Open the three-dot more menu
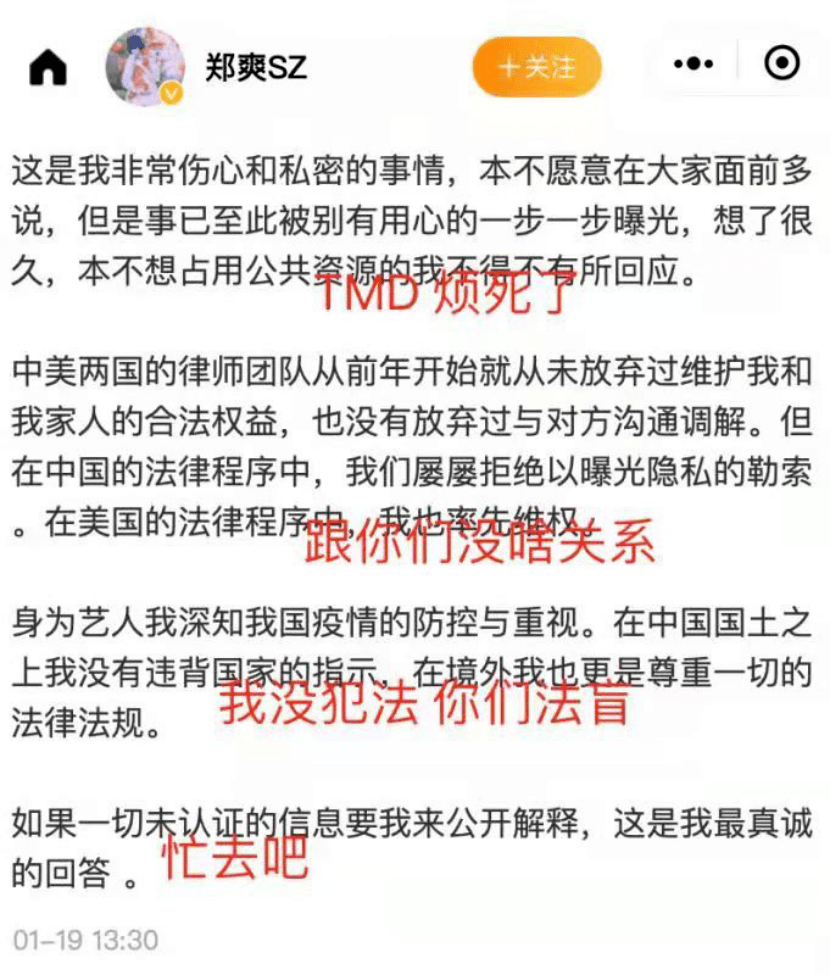This screenshot has height=975, width=830. (x=695, y=65)
